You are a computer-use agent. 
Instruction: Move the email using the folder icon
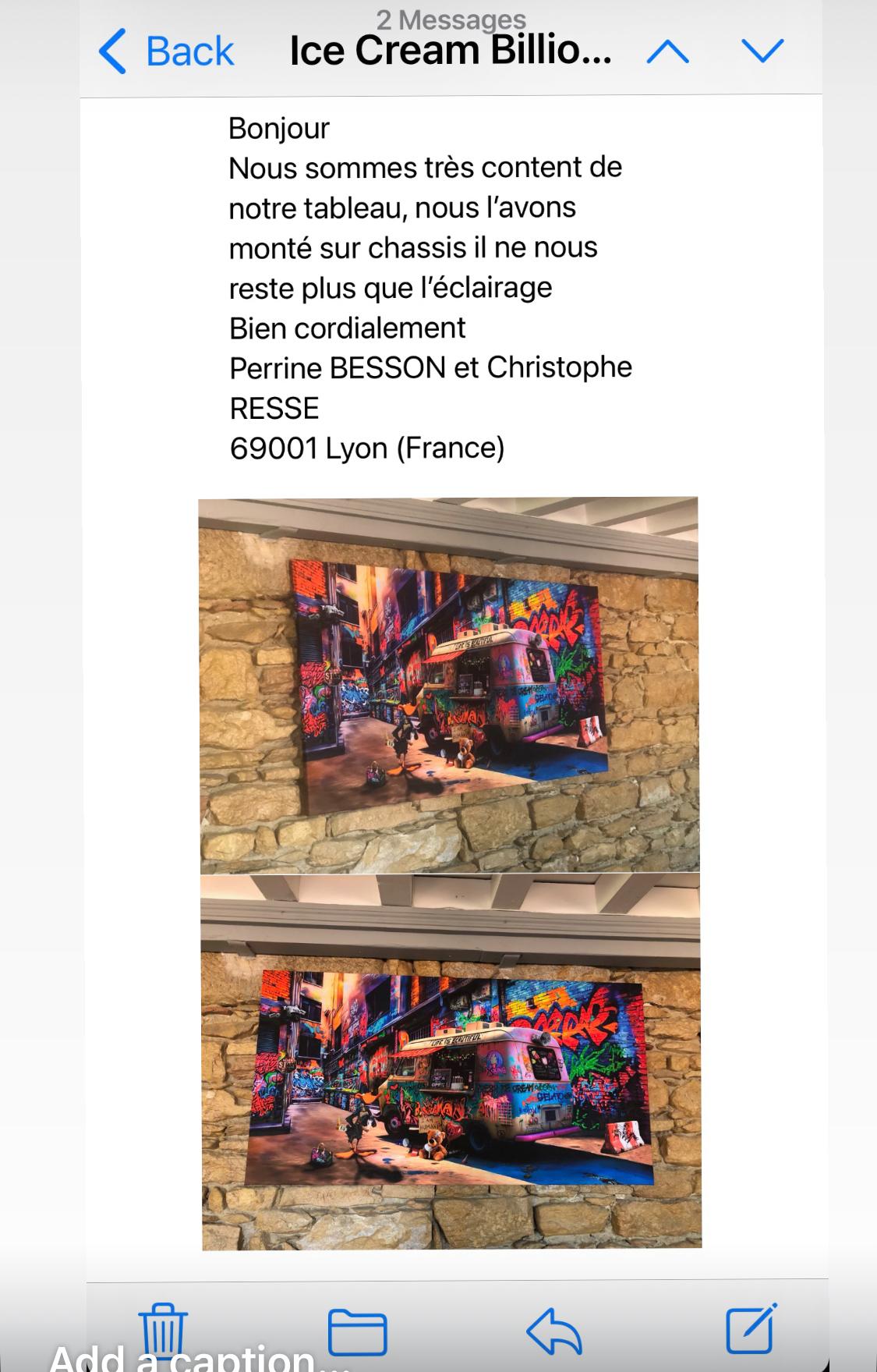[x=357, y=1331]
